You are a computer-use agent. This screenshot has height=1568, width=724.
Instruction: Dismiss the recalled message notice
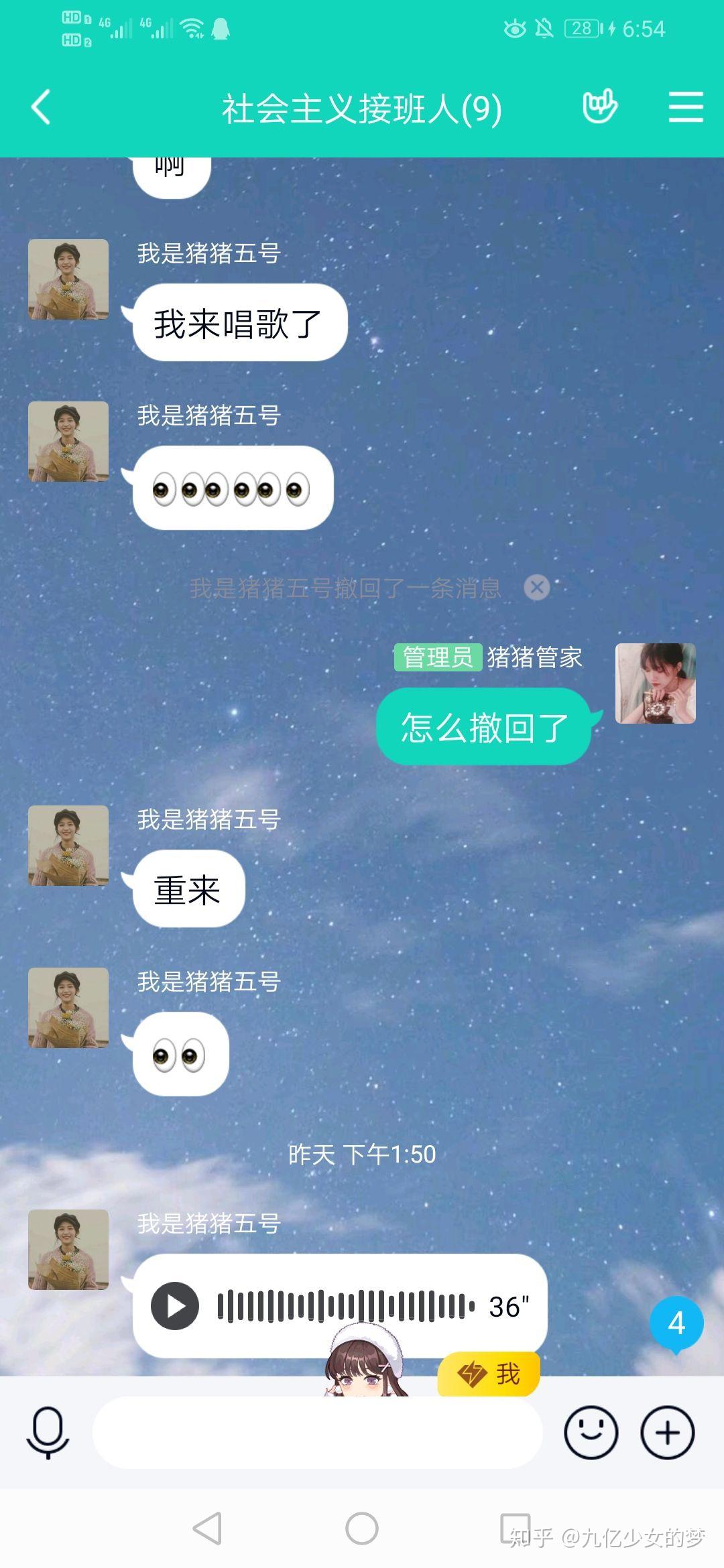(536, 588)
